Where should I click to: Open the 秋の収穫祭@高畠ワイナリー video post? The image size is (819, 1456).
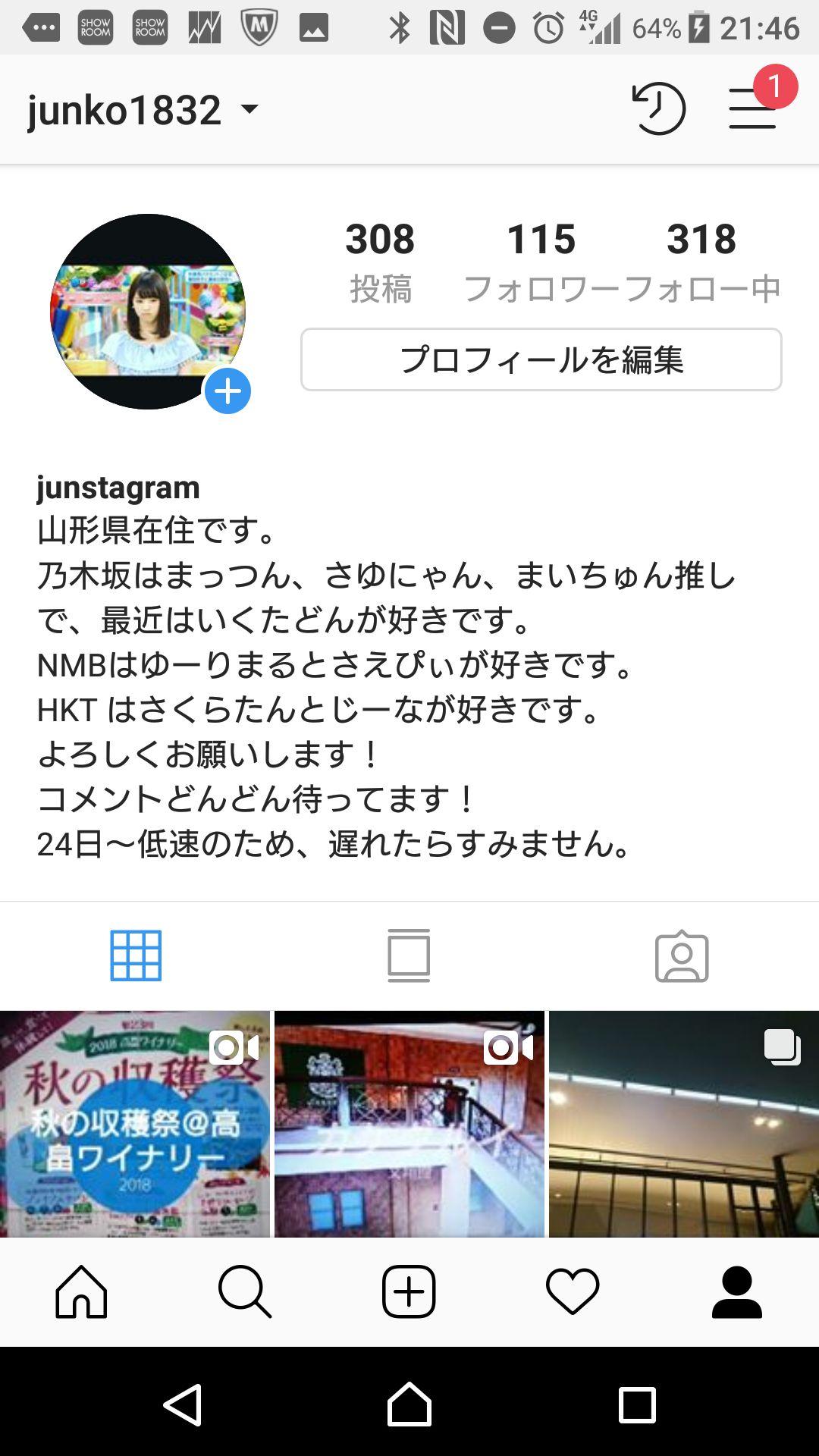click(x=135, y=1124)
